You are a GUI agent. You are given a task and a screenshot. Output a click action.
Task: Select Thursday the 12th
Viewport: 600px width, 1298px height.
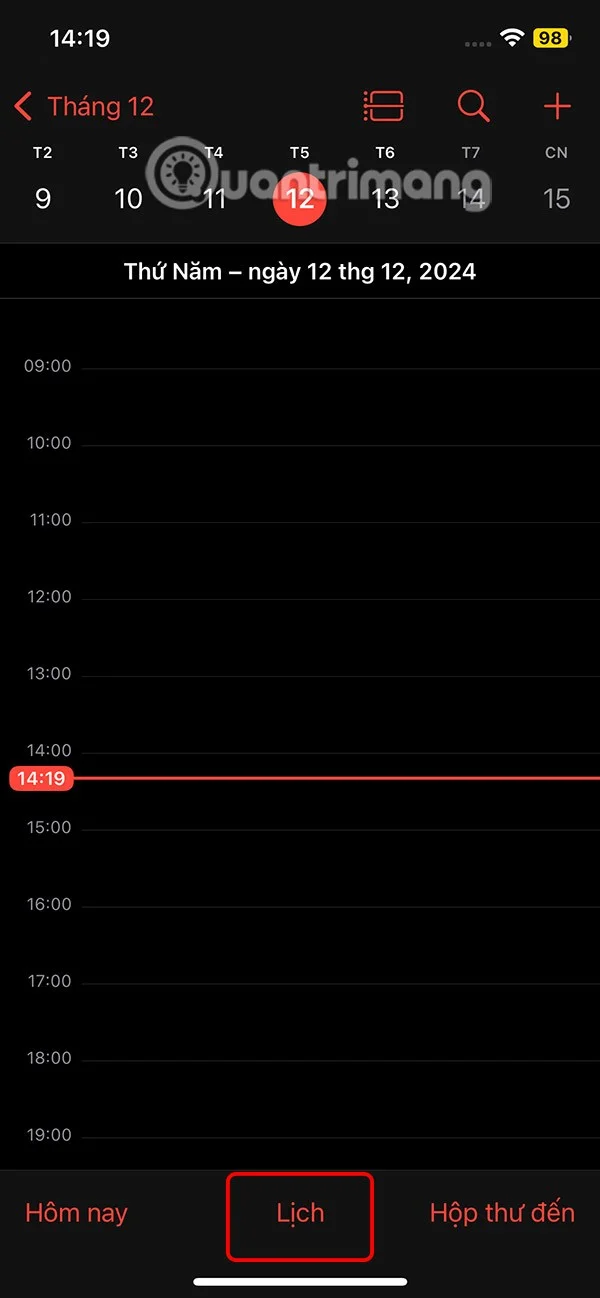point(300,198)
